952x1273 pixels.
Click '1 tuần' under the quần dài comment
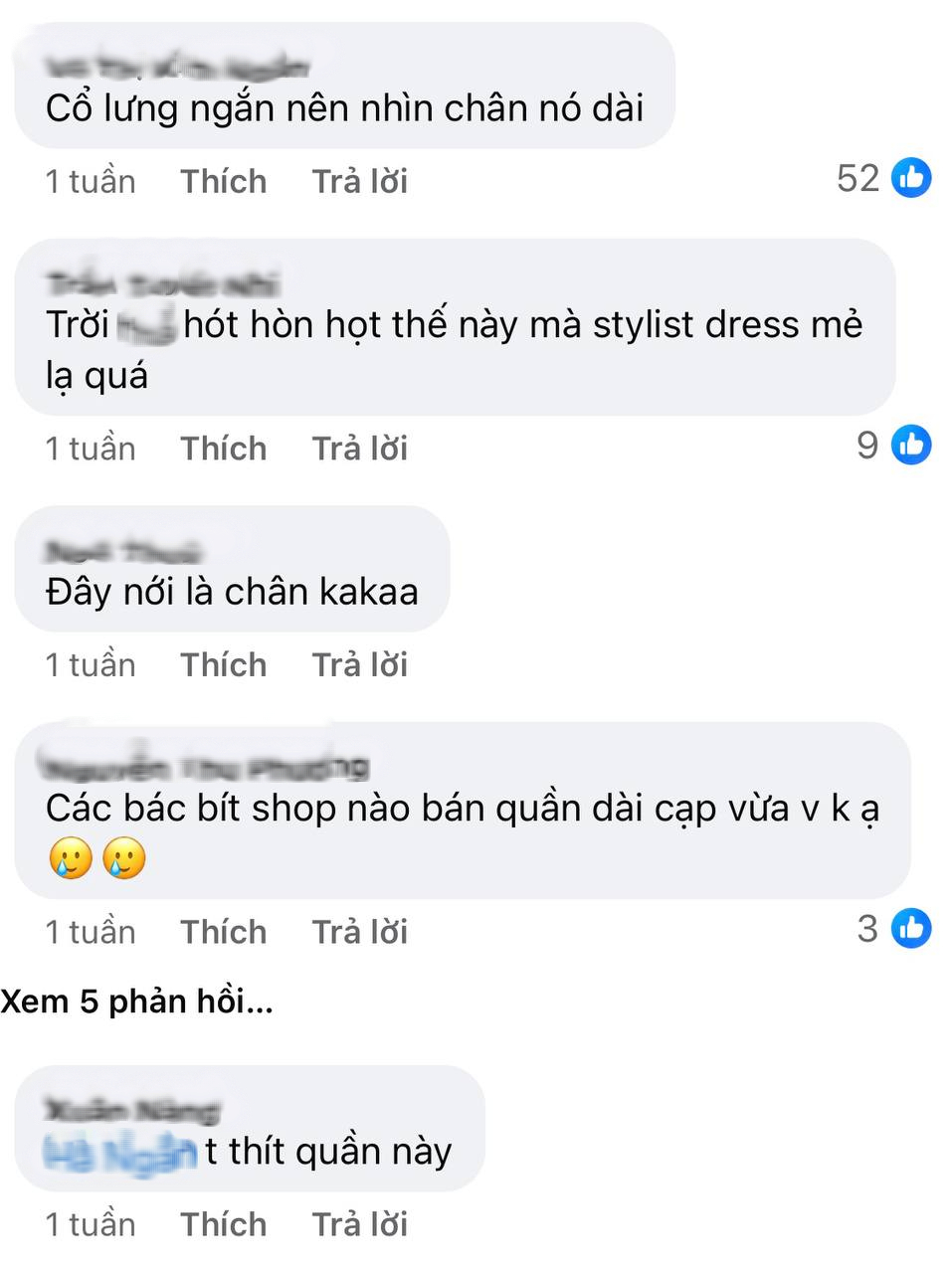tap(90, 931)
